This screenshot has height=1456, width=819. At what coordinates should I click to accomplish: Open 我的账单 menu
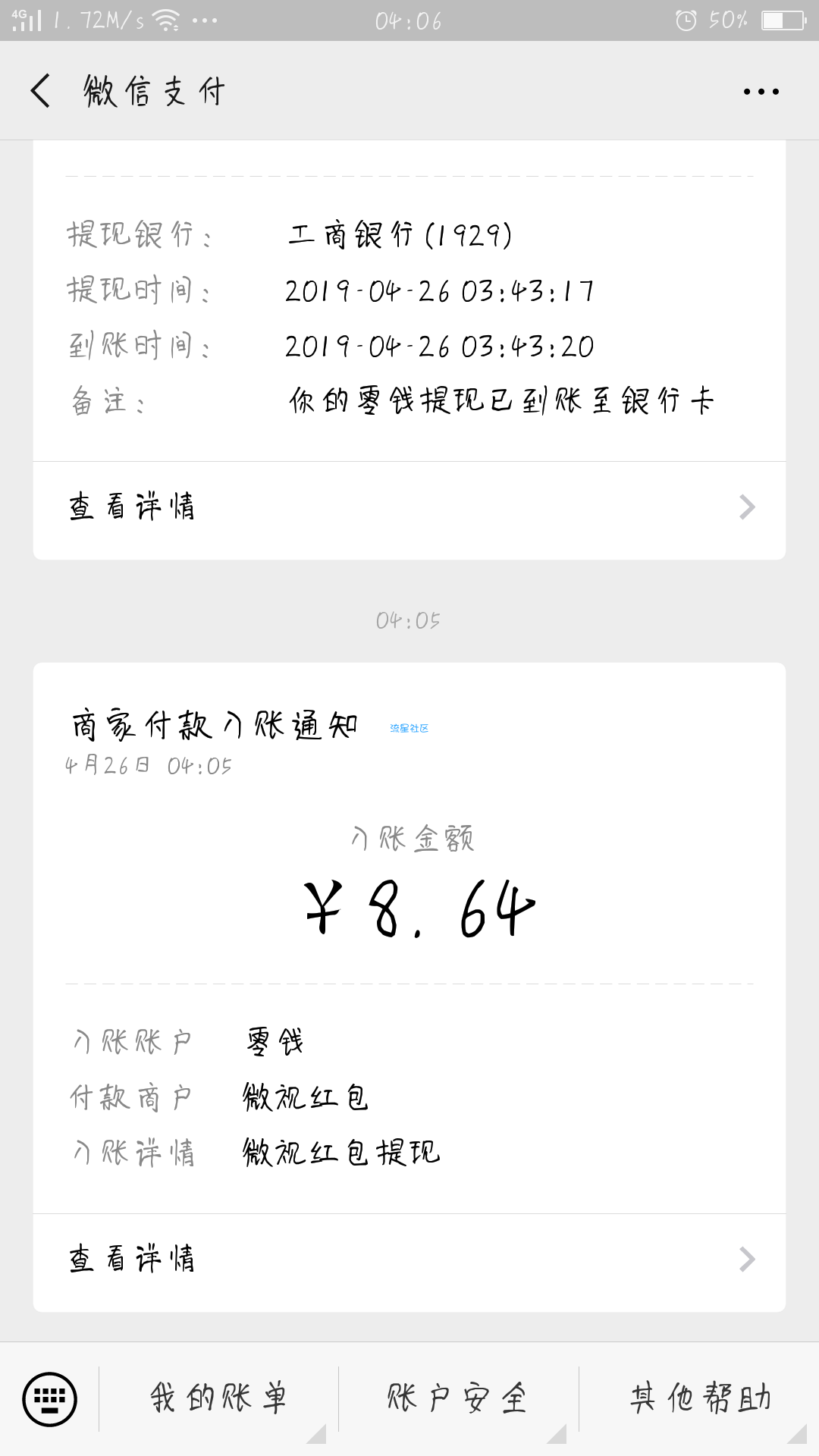(x=218, y=1399)
